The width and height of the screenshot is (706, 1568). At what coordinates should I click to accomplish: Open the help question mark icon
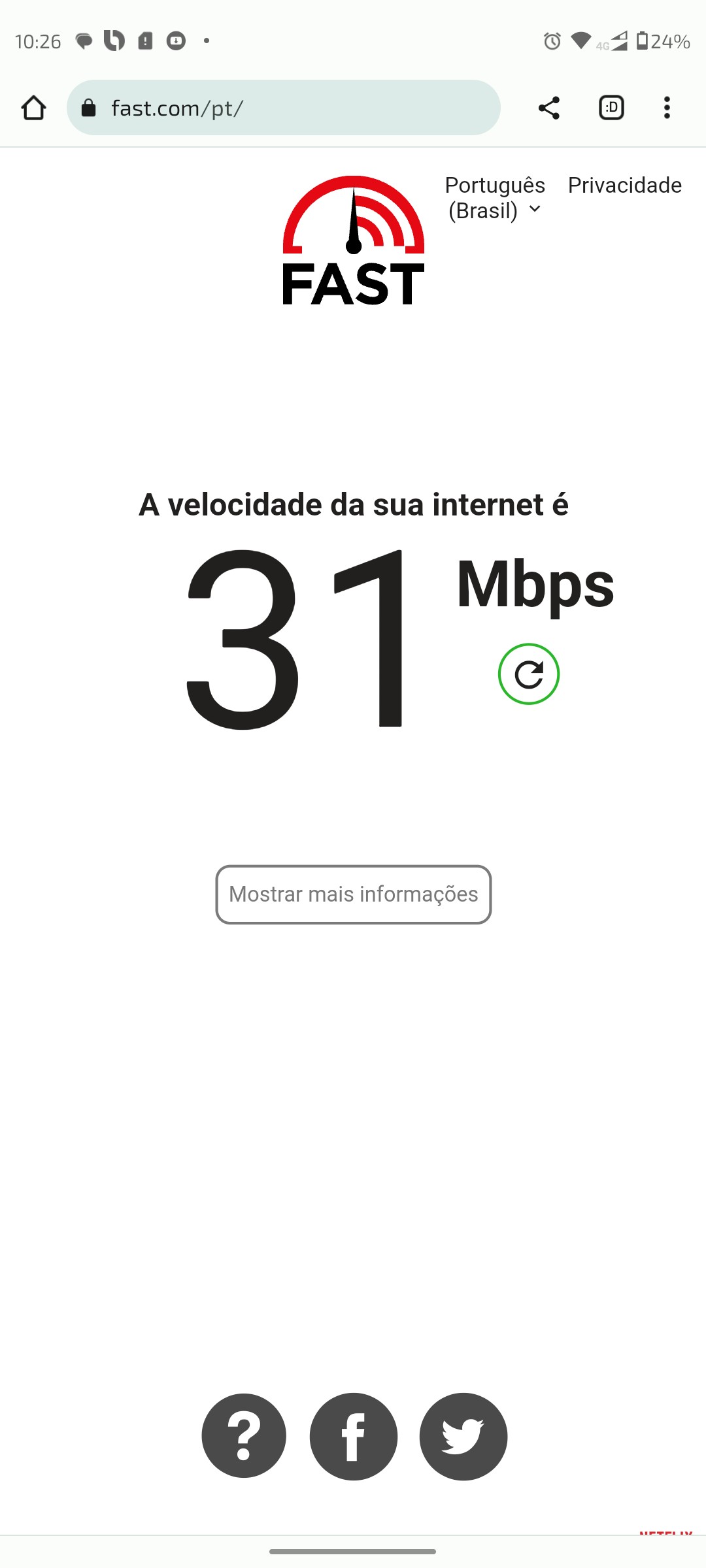pyautogui.click(x=244, y=1436)
